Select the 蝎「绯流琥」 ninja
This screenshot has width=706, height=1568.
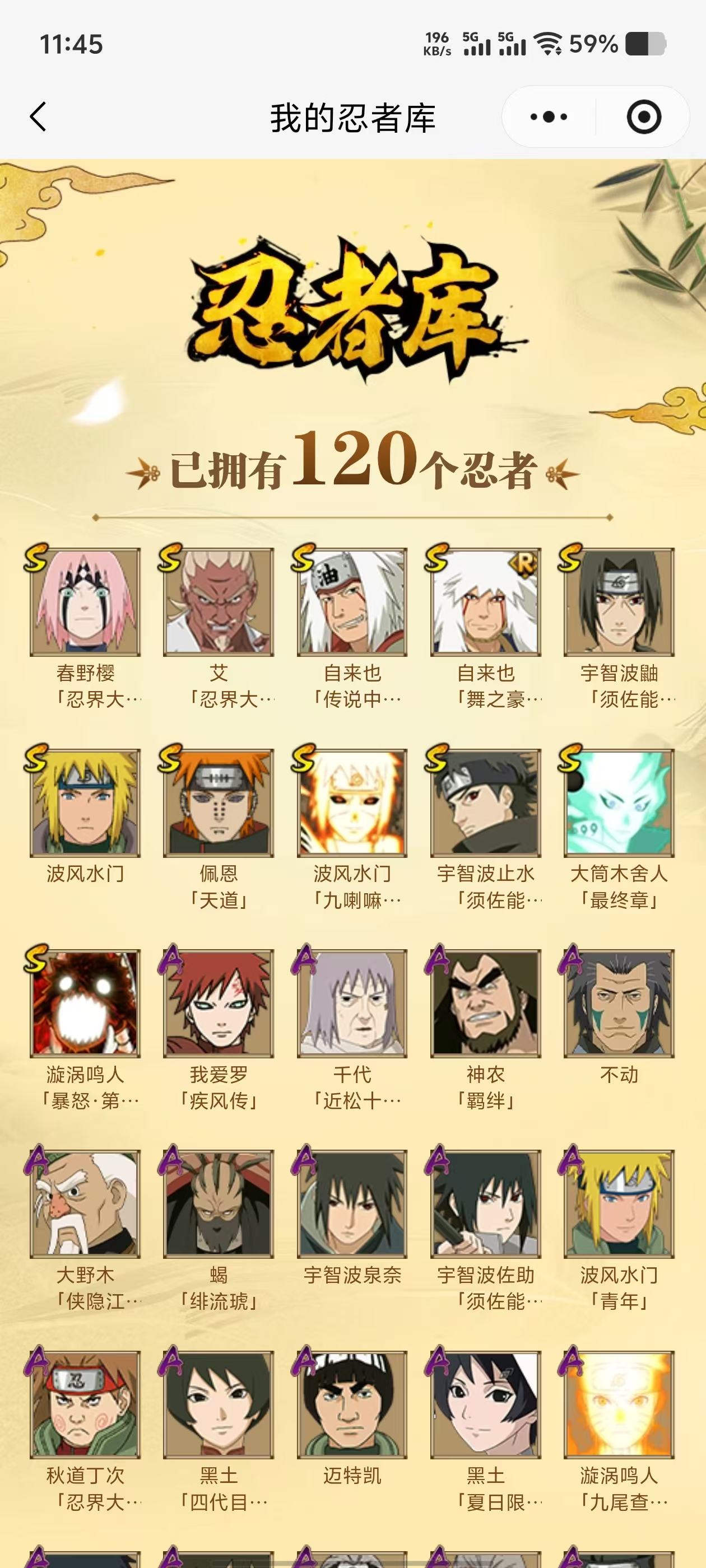[x=219, y=1203]
